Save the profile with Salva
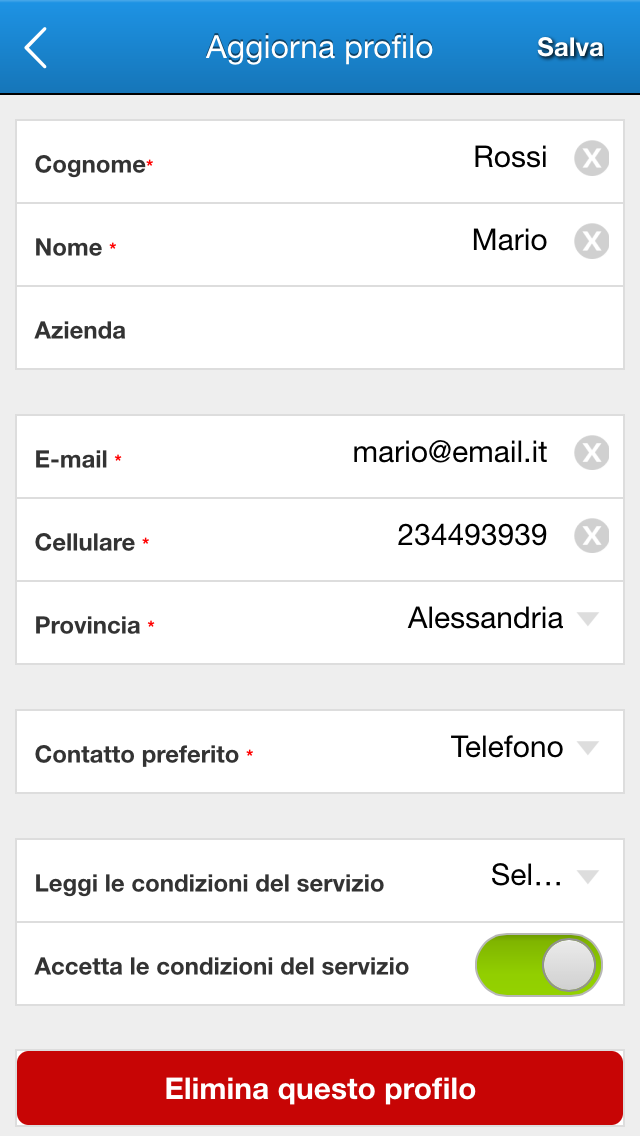The height and width of the screenshot is (1136, 640). pos(570,48)
